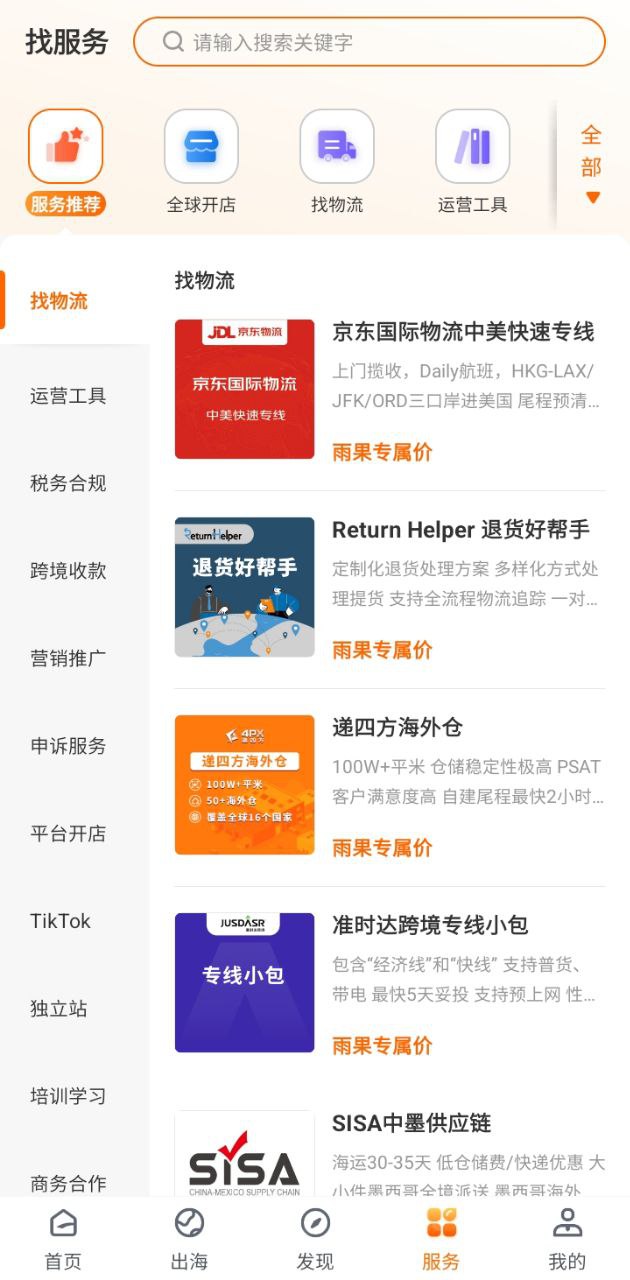The image size is (630, 1280).
Task: Switch to the 我的 profile tab
Action: [x=567, y=1239]
